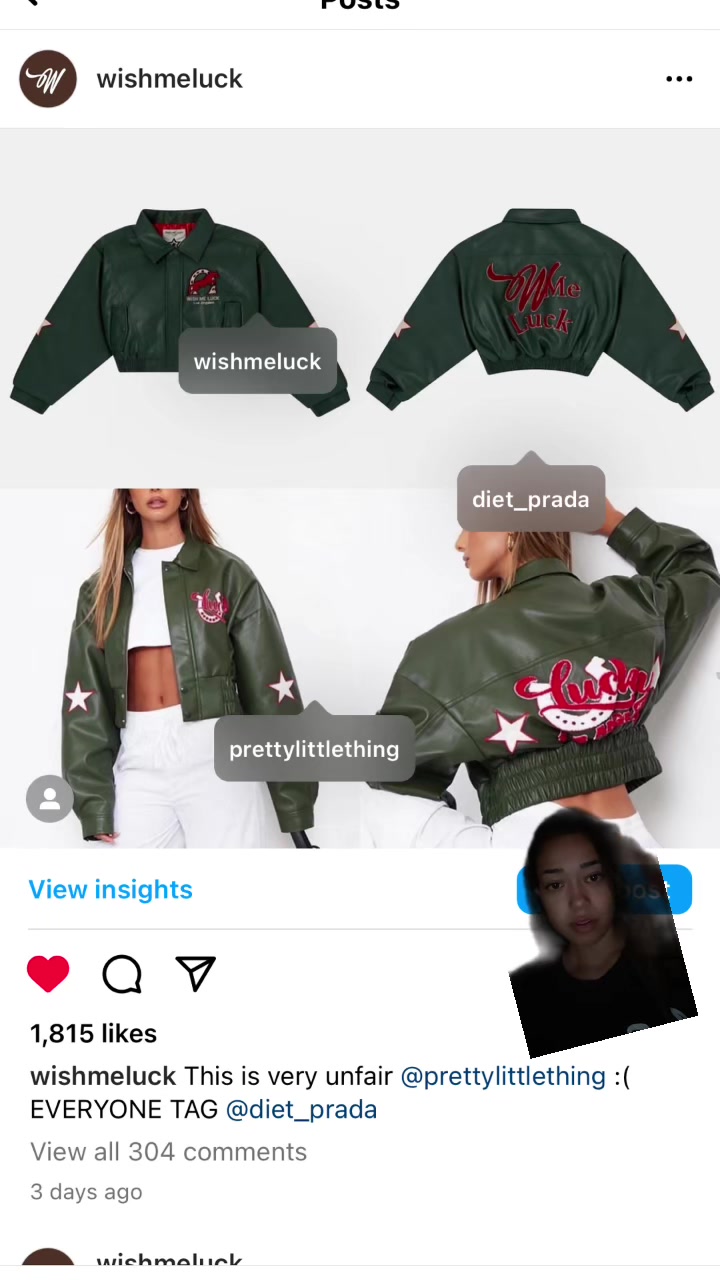
Task: View all 304 comments
Action: point(168,1152)
